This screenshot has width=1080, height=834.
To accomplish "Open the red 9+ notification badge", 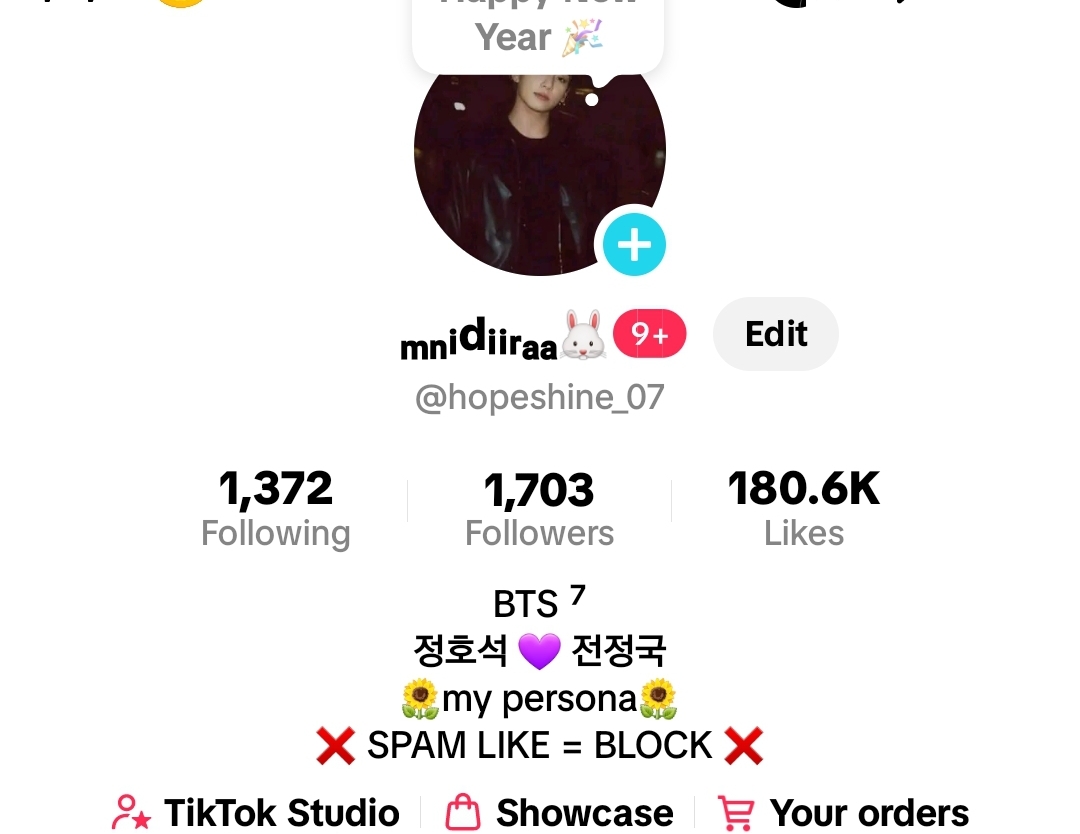I will (649, 334).
